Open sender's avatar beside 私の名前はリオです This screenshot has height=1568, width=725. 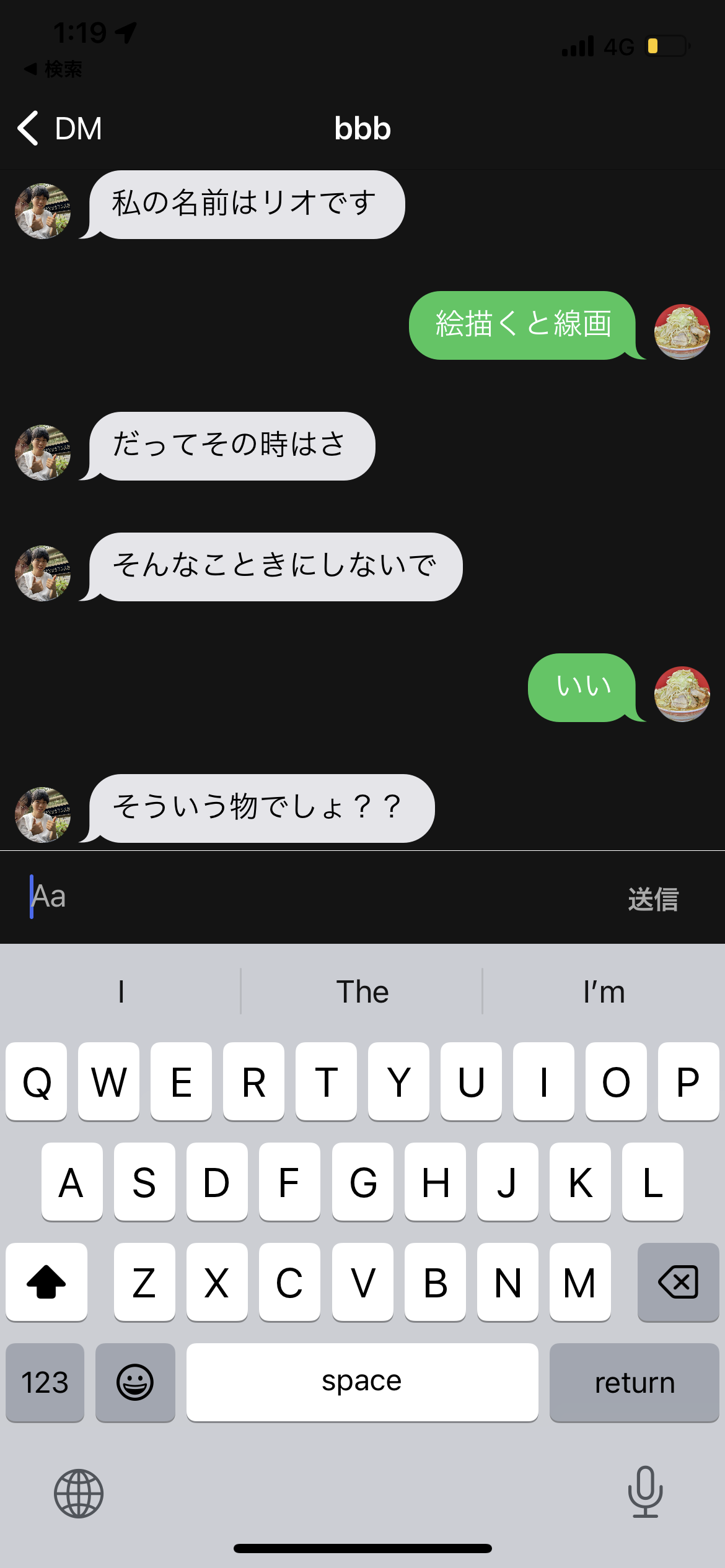tap(43, 211)
